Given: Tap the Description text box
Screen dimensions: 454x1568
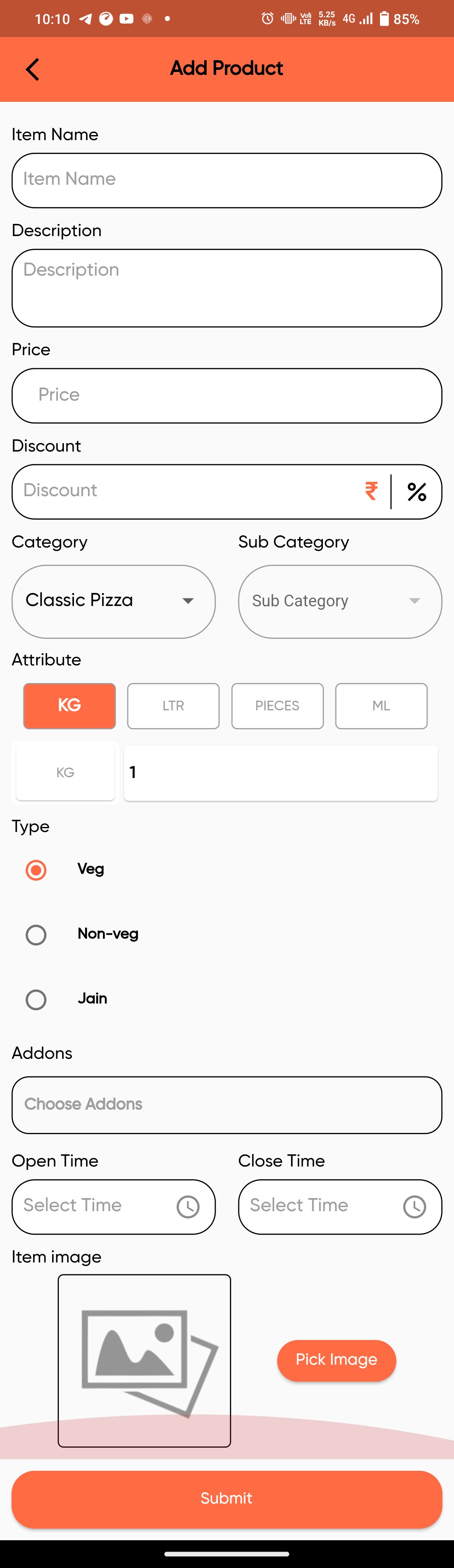Looking at the screenshot, I should [x=227, y=288].
